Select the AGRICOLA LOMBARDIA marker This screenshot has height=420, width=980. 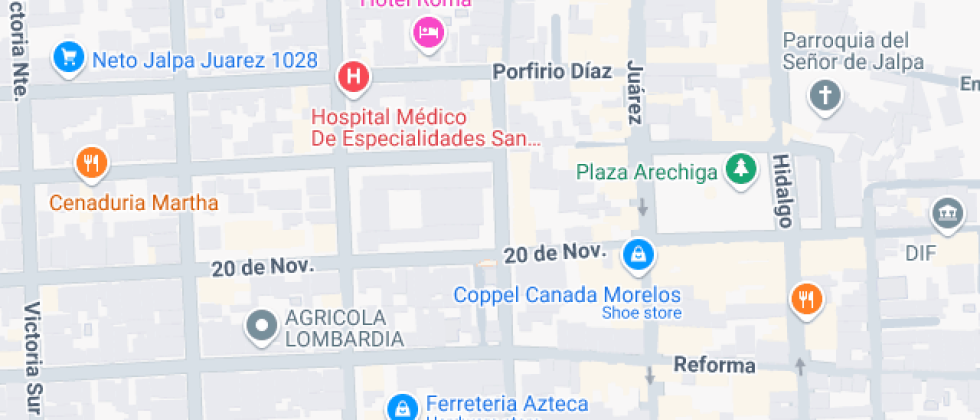click(x=262, y=326)
